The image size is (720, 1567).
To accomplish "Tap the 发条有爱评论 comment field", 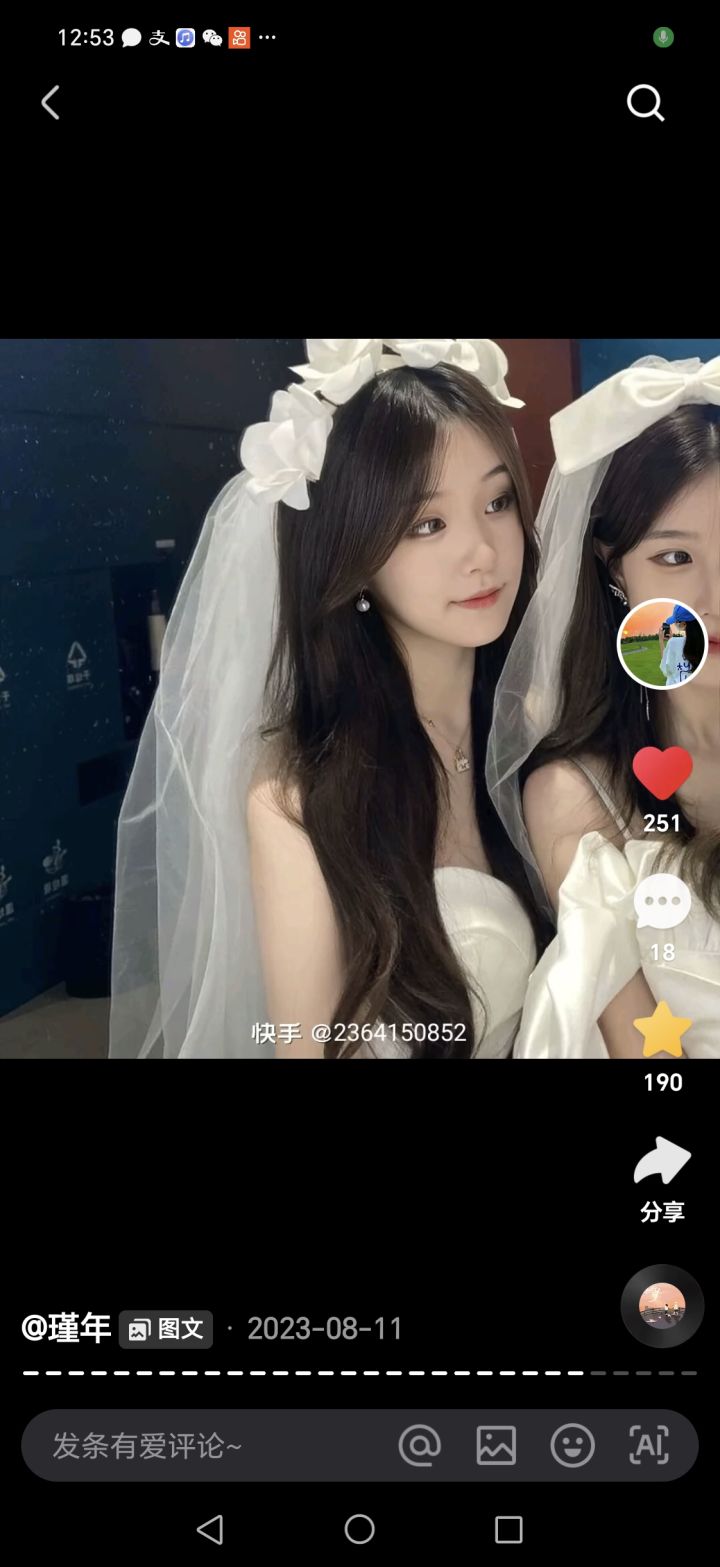I will pyautogui.click(x=200, y=1445).
